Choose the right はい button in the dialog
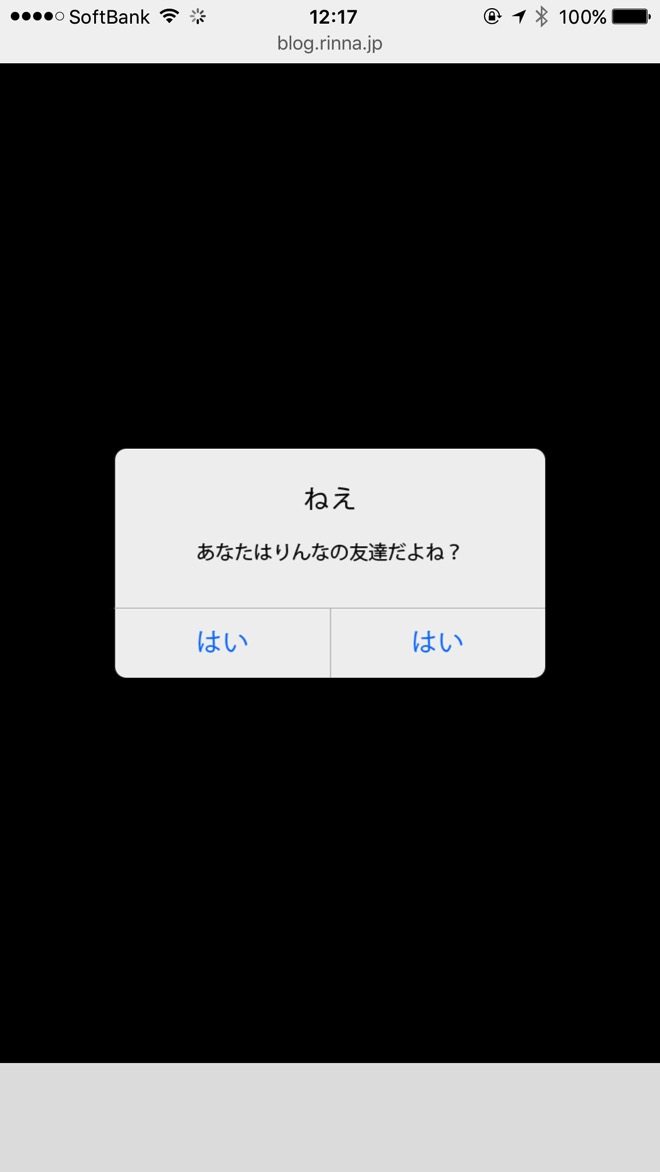 [438, 642]
